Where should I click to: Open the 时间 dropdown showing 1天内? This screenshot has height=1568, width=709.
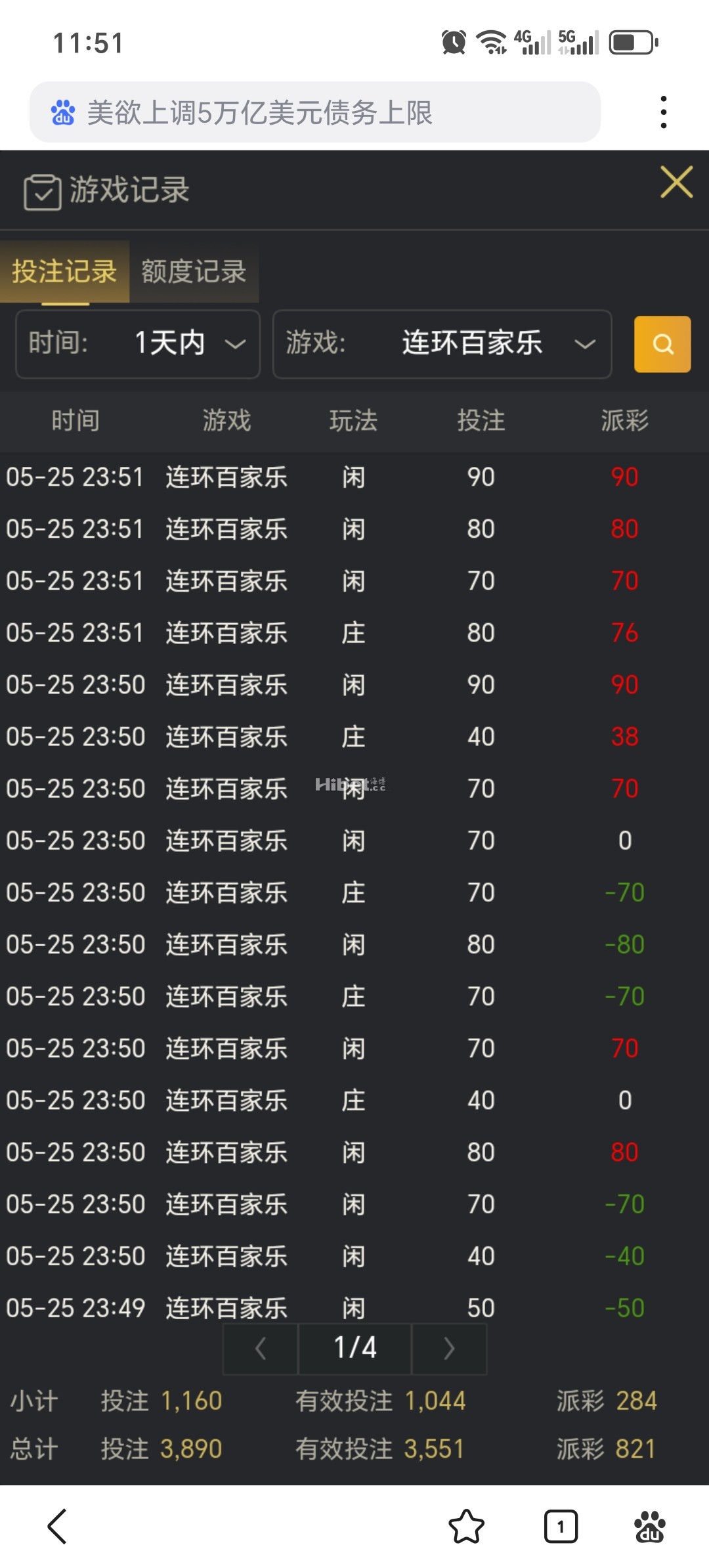click(x=138, y=343)
